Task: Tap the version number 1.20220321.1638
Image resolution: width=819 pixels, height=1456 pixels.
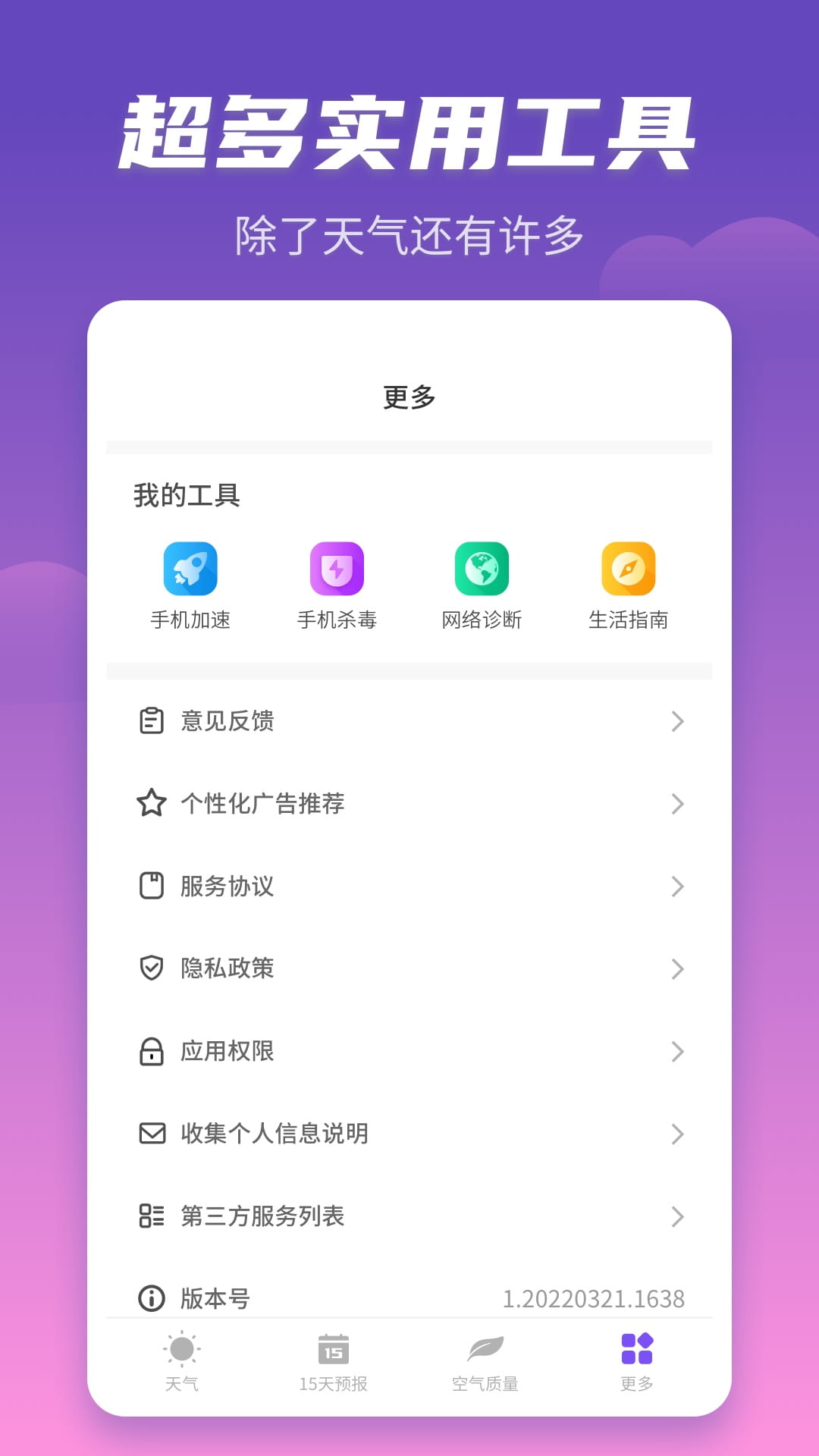Action: coord(596,1298)
